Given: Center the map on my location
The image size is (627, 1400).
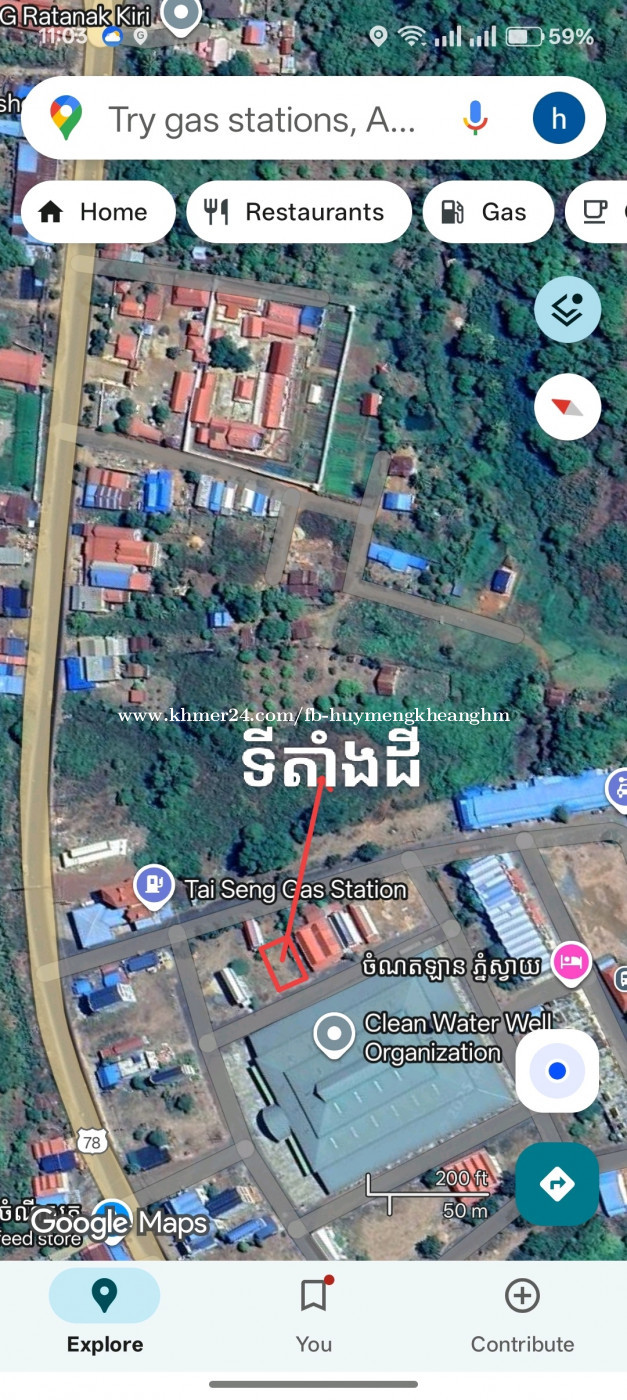Looking at the screenshot, I should tap(557, 1071).
